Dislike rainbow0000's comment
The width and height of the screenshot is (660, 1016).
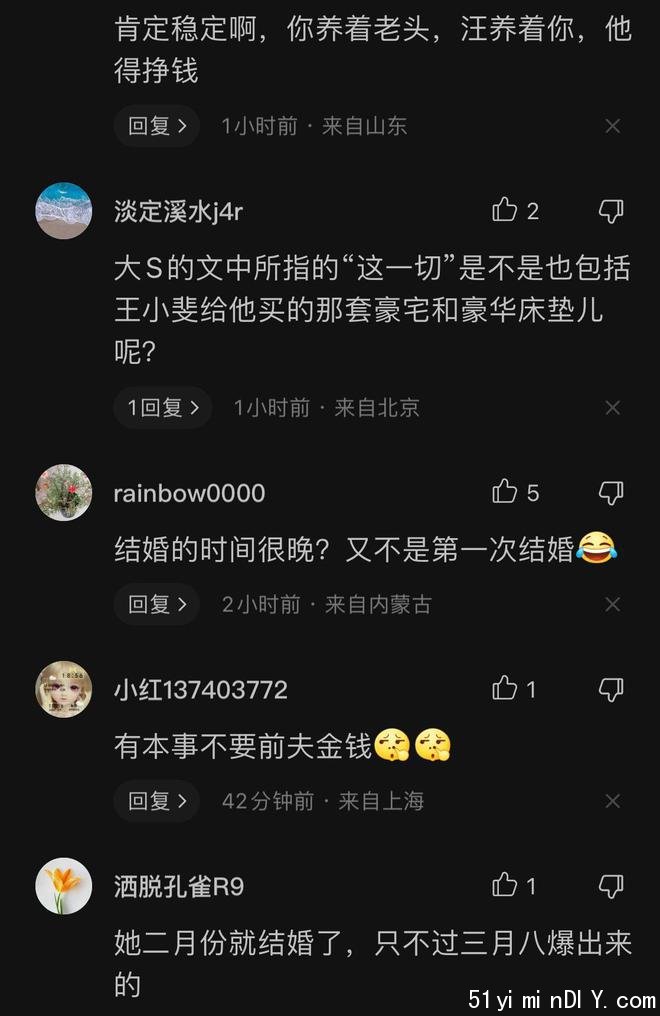(610, 493)
